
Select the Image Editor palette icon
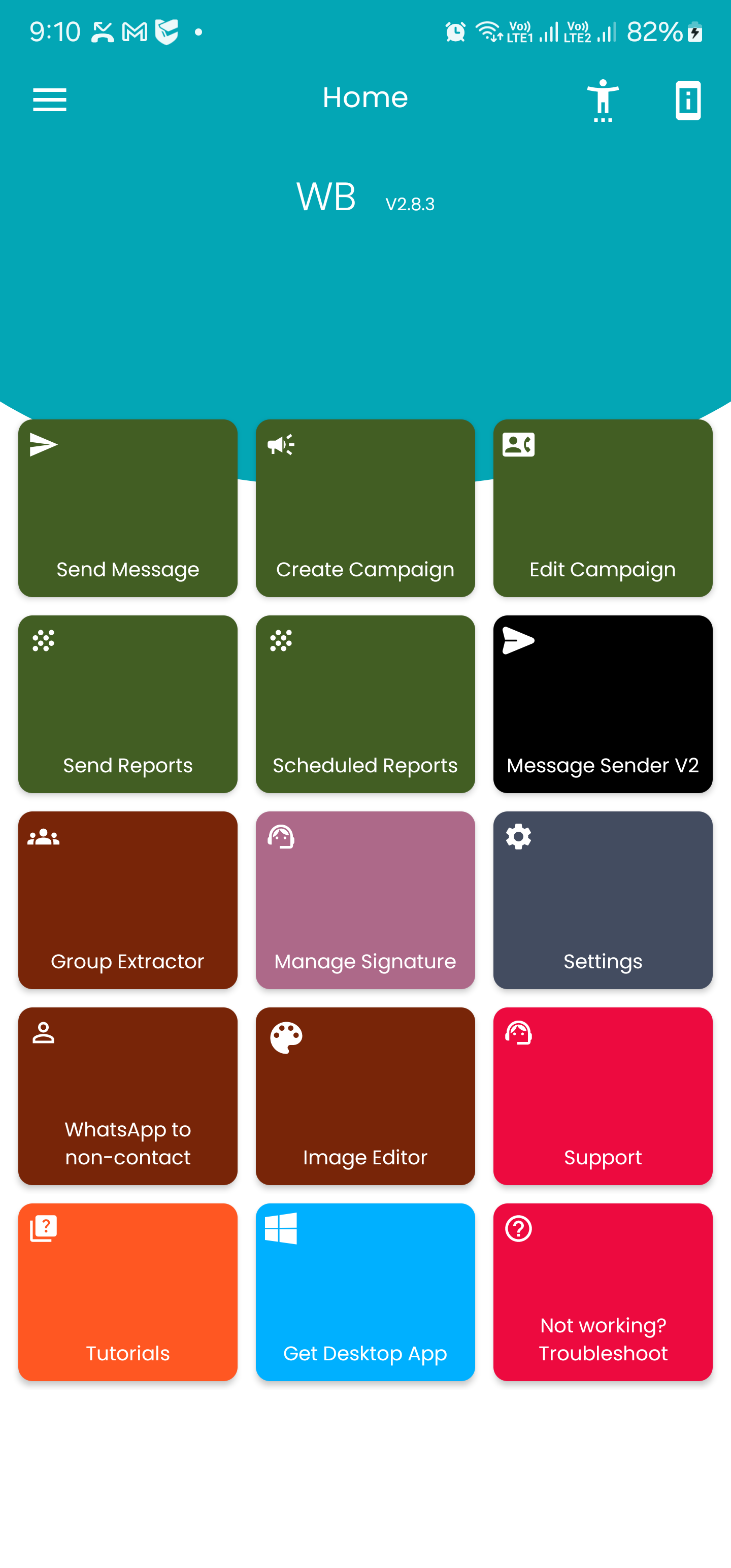[284, 1033]
